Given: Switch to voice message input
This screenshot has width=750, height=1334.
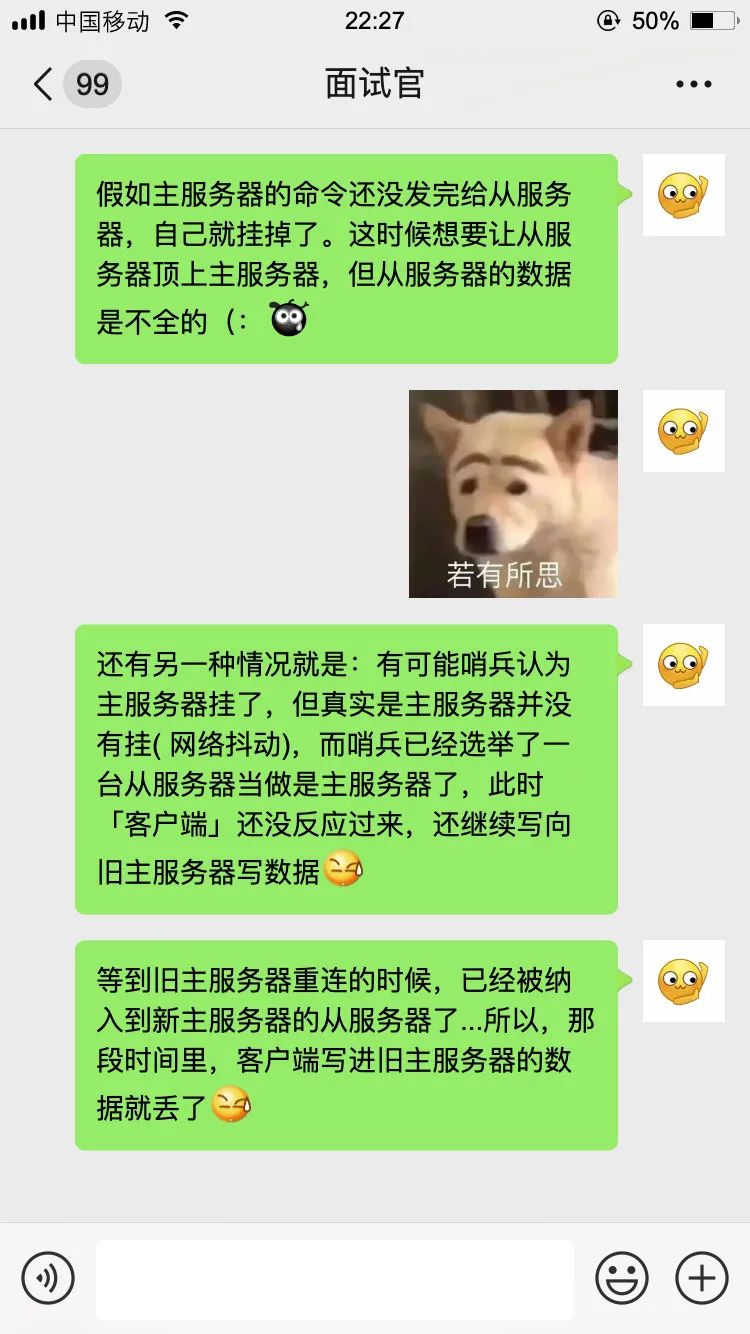Looking at the screenshot, I should [47, 1278].
